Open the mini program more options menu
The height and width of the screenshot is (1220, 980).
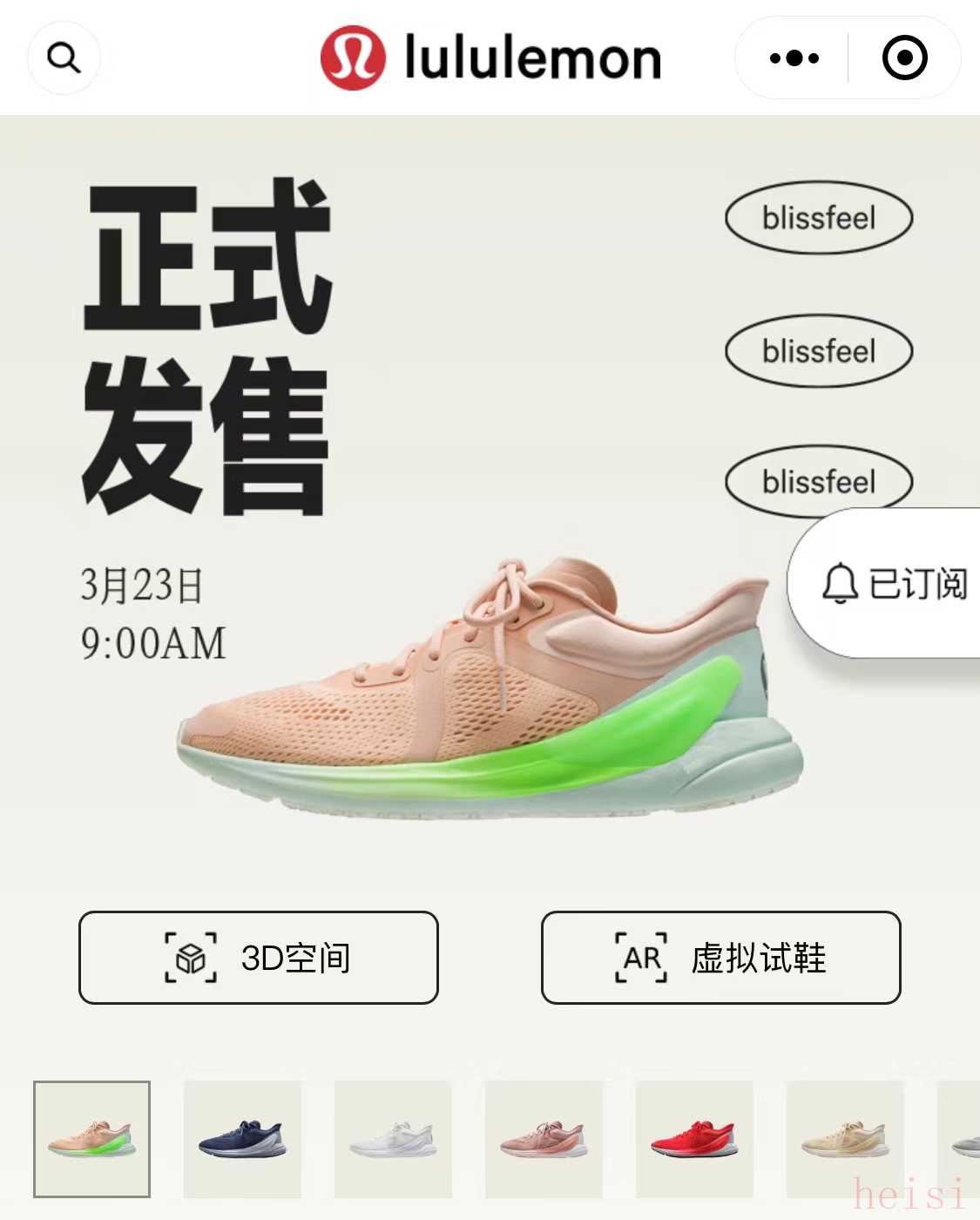(x=794, y=58)
